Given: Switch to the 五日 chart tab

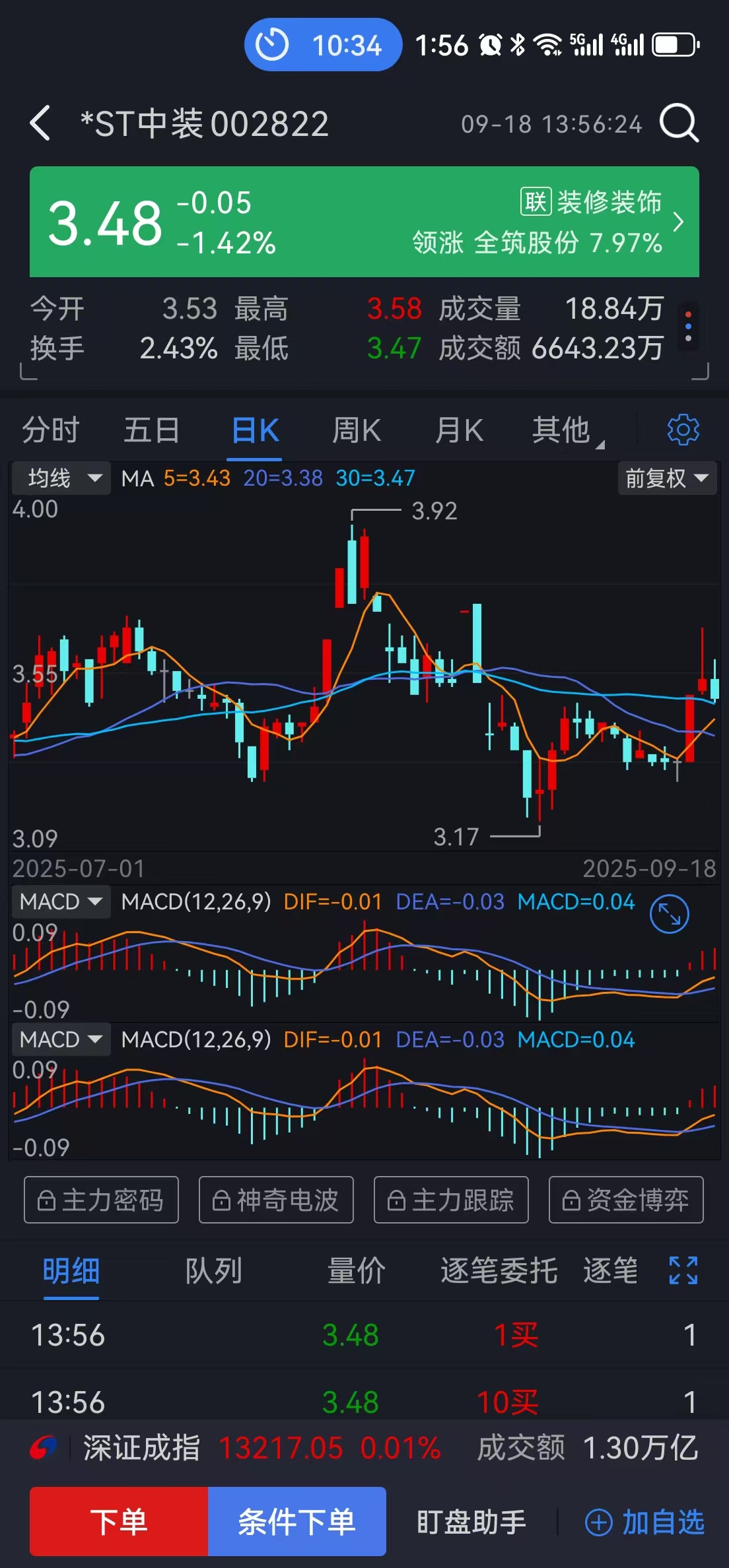Looking at the screenshot, I should tap(152, 430).
